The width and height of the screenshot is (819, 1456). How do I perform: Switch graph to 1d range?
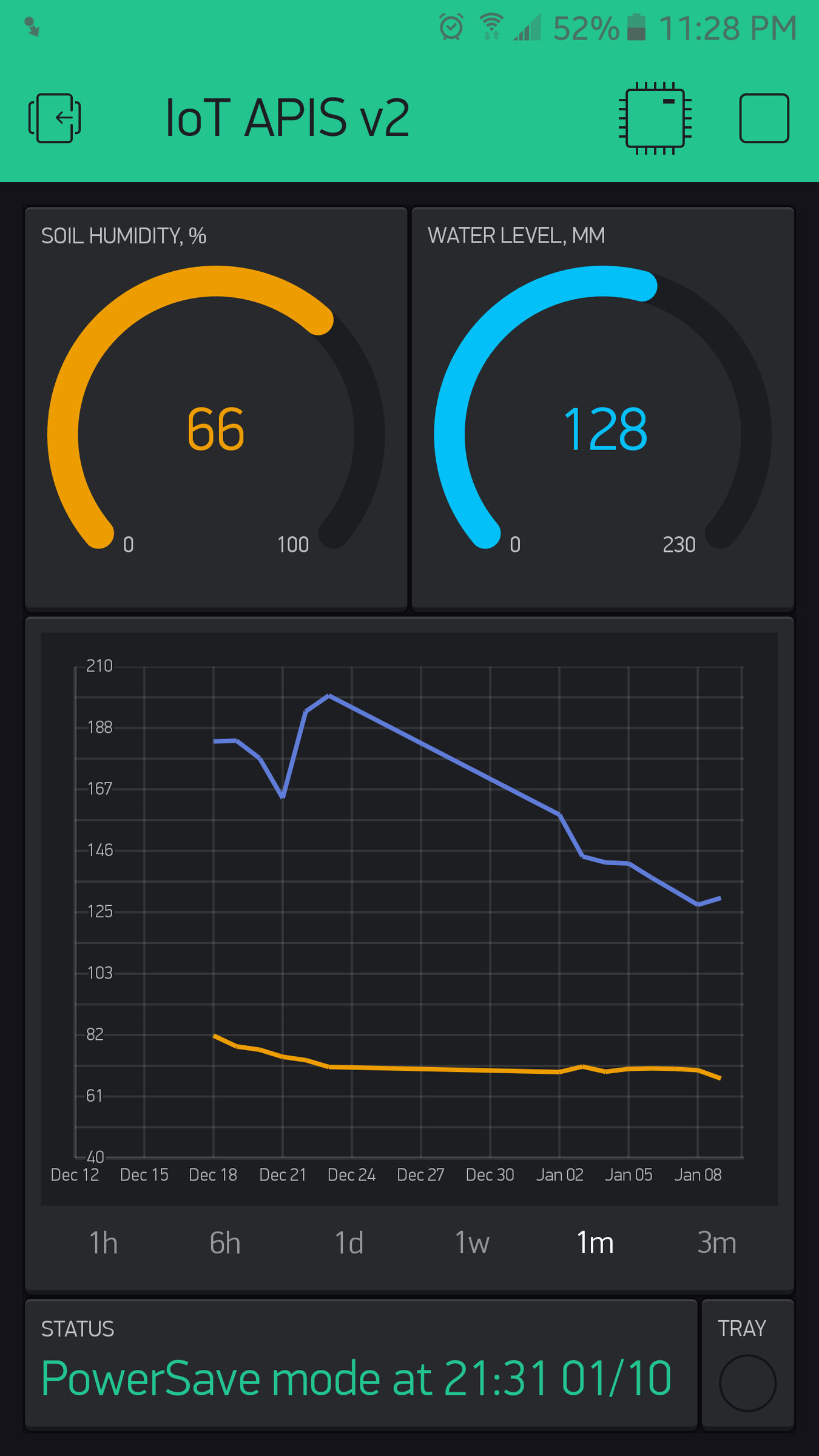(349, 1243)
